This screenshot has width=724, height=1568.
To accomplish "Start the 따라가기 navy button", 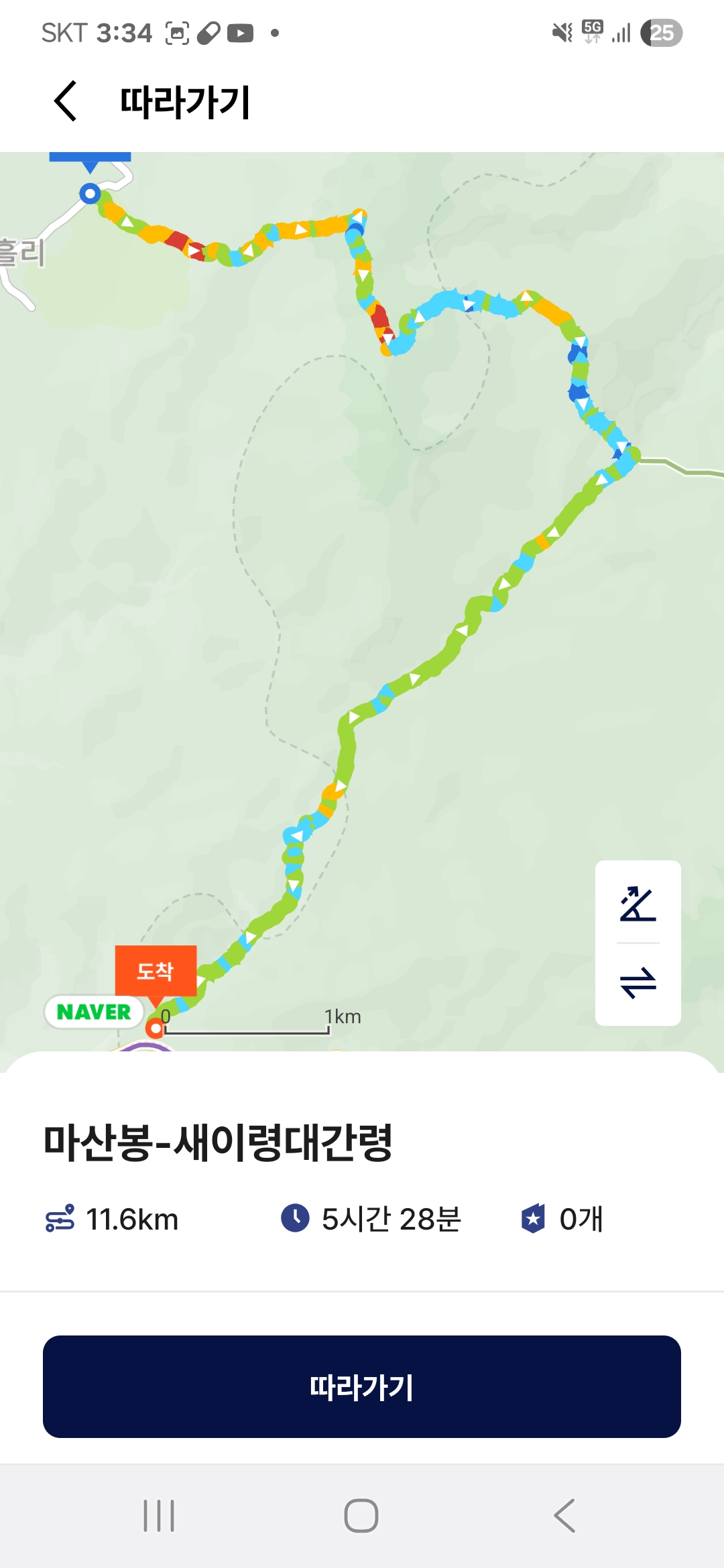I will coord(362,1386).
